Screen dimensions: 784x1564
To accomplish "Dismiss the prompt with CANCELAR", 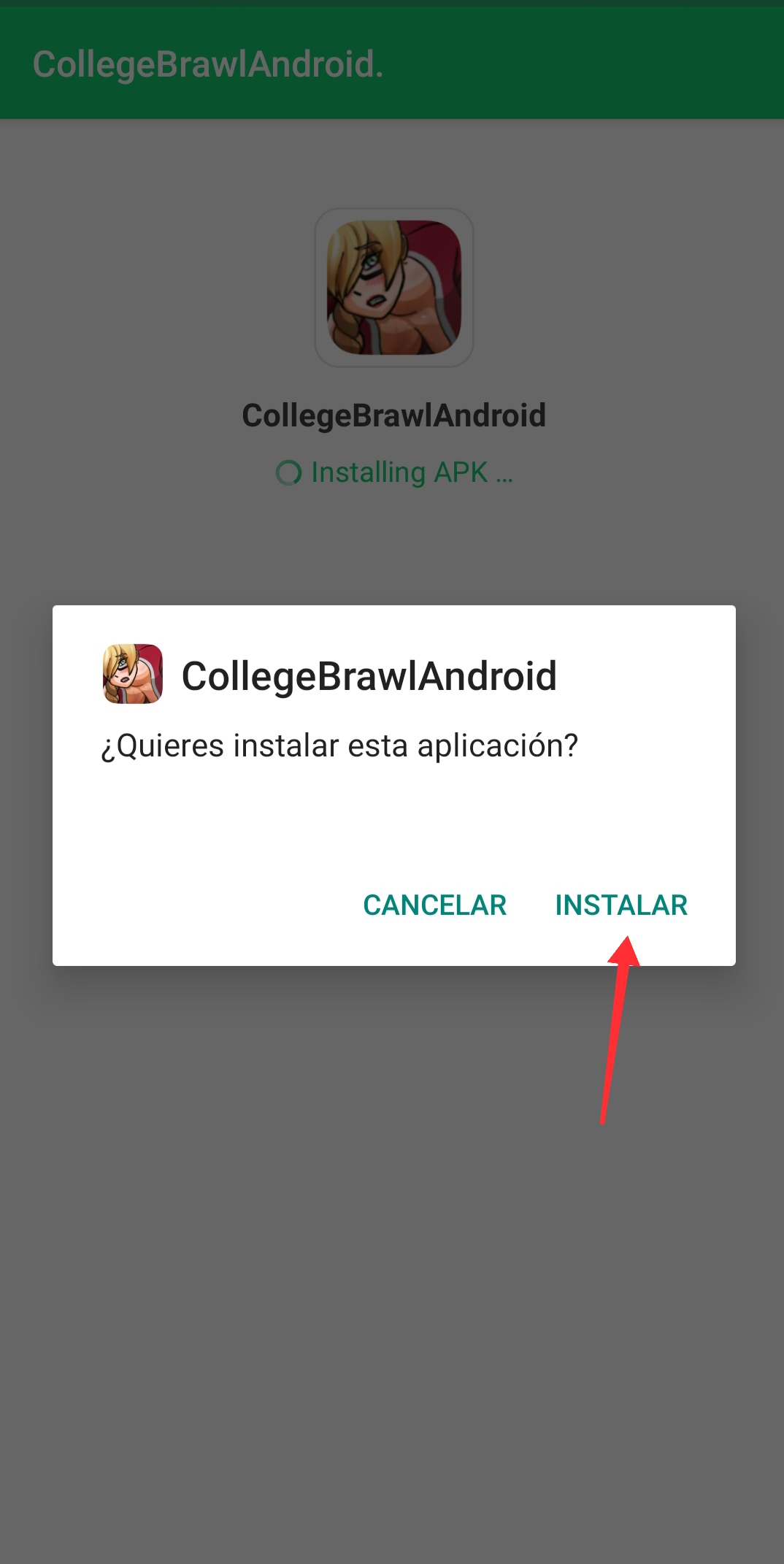I will click(435, 905).
